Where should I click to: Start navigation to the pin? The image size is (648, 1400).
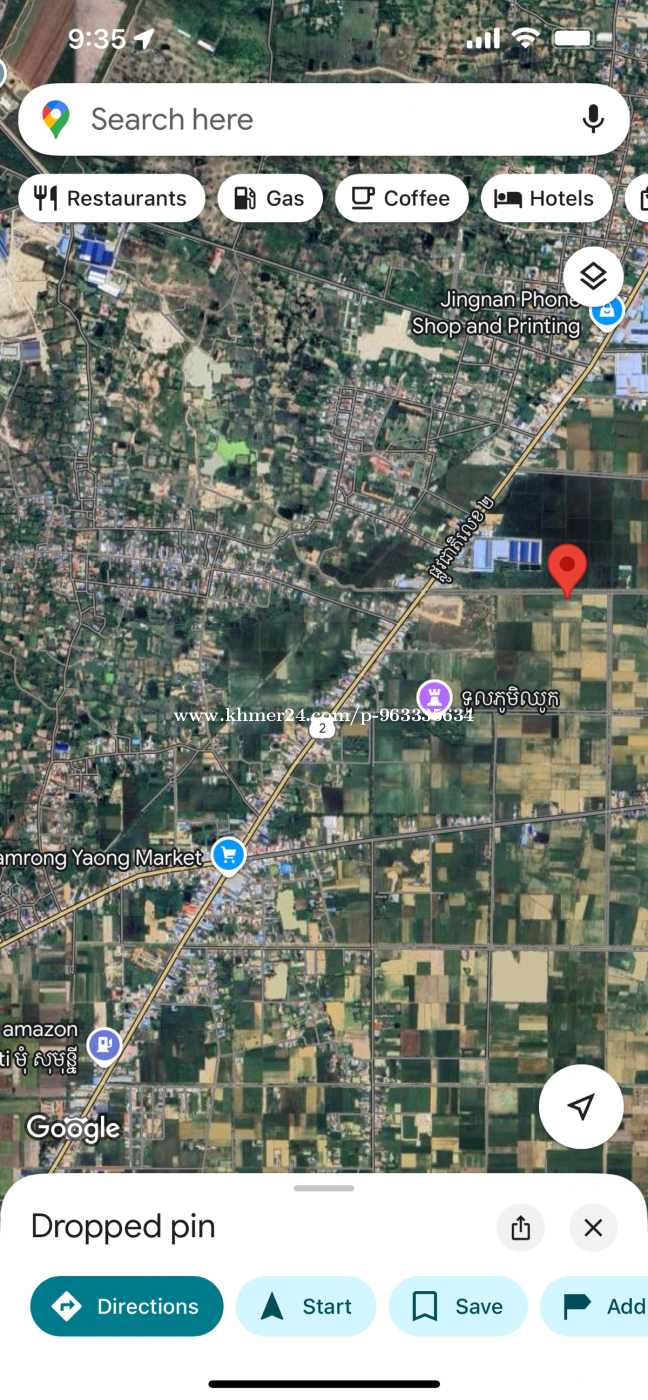[x=306, y=1306]
